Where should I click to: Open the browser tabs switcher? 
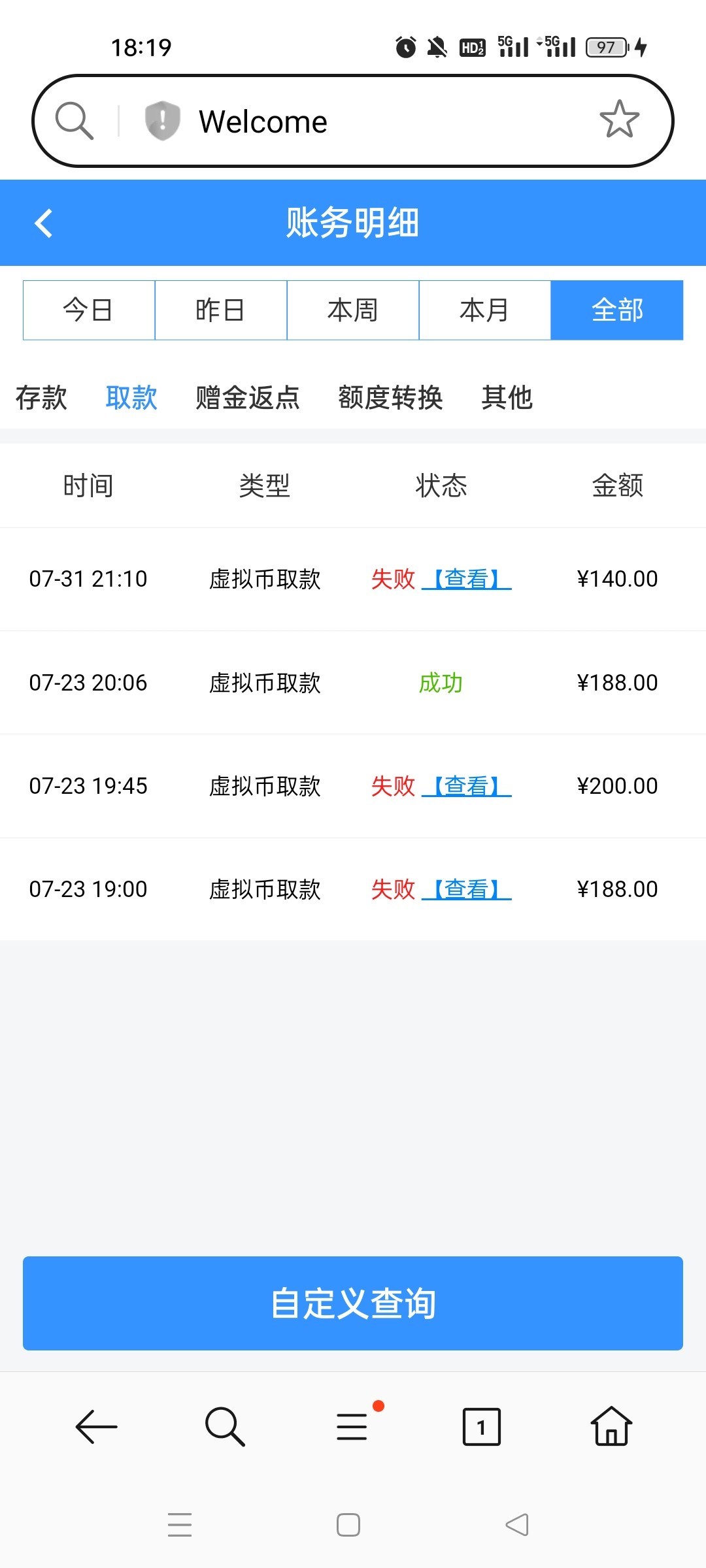481,1427
